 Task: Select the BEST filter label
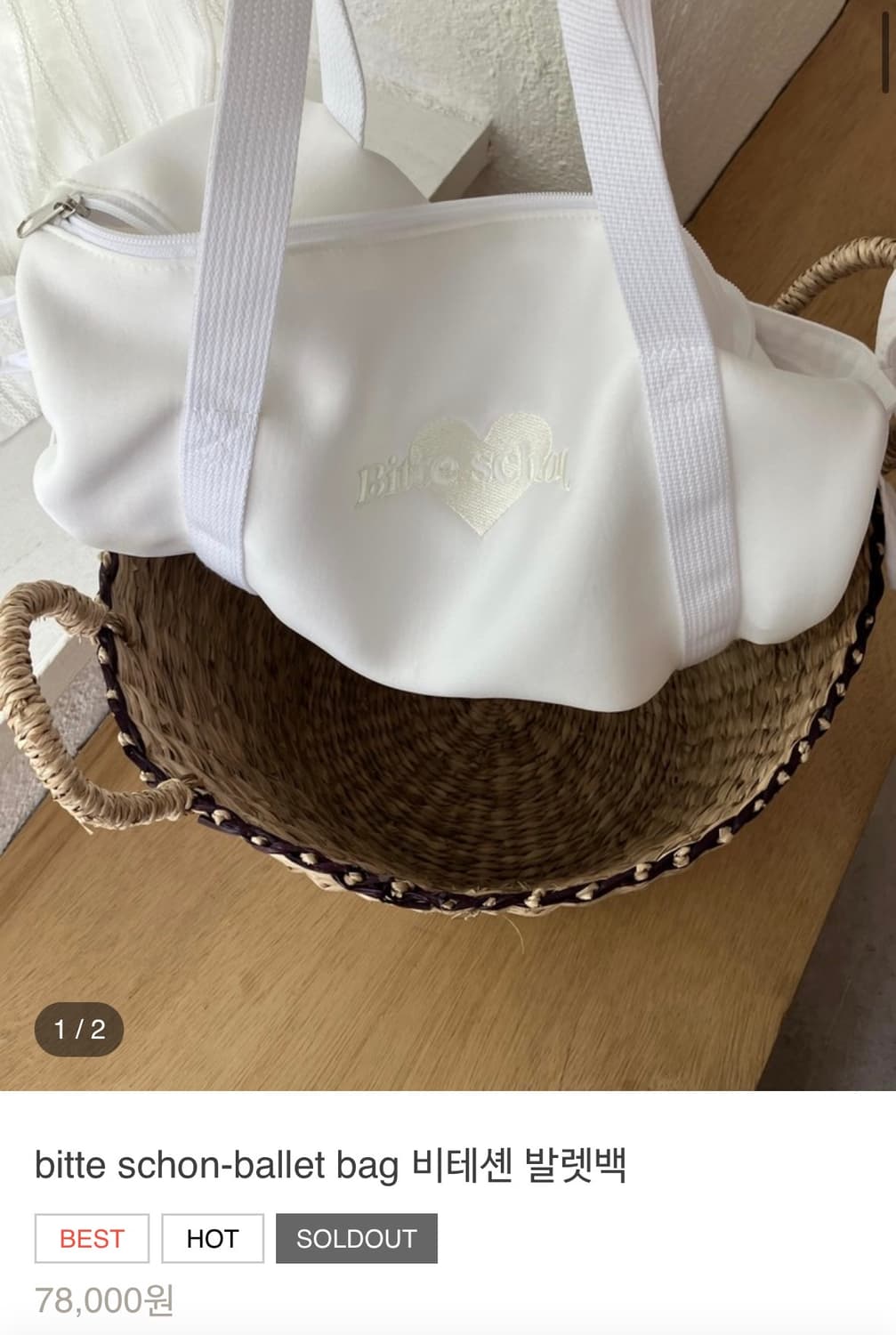pos(92,1236)
